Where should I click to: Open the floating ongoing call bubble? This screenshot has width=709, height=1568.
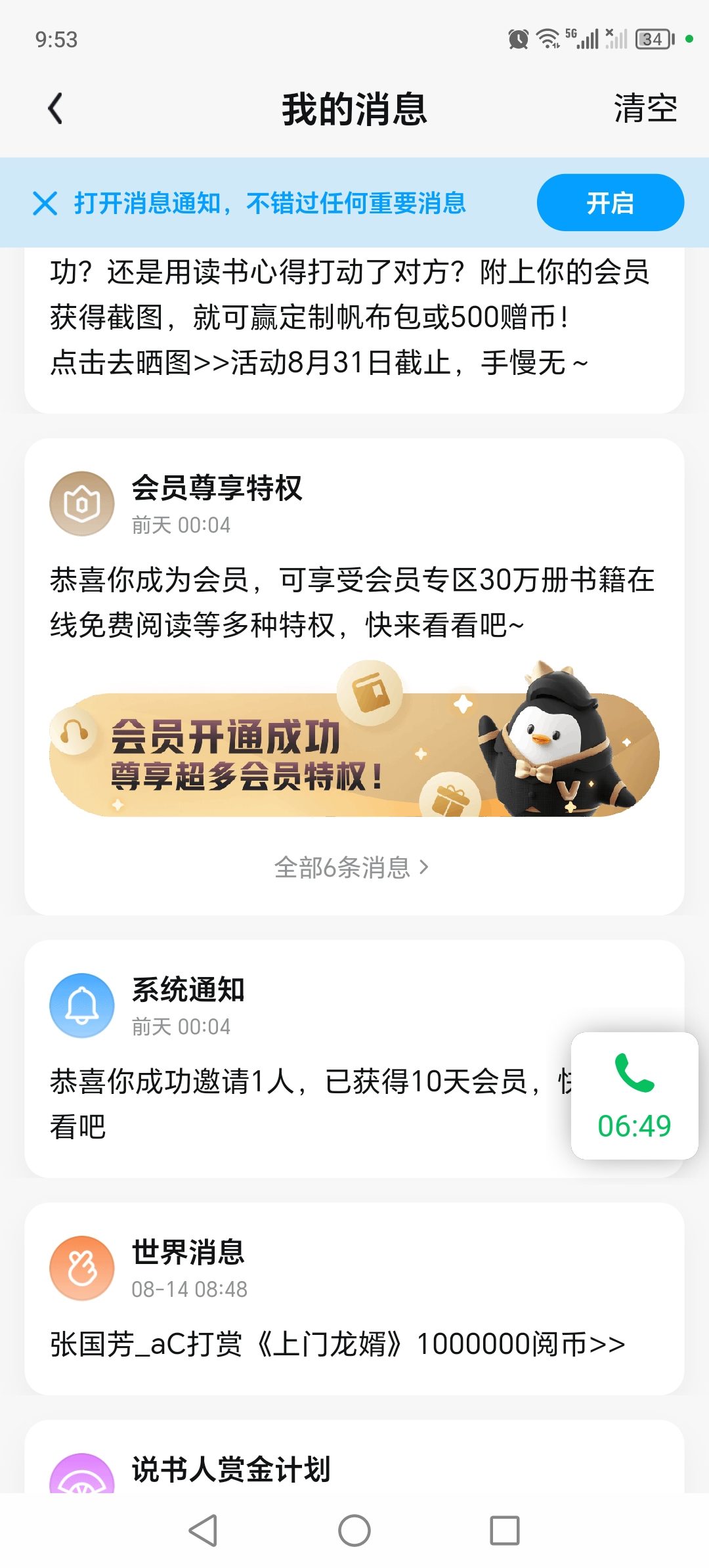(634, 1096)
